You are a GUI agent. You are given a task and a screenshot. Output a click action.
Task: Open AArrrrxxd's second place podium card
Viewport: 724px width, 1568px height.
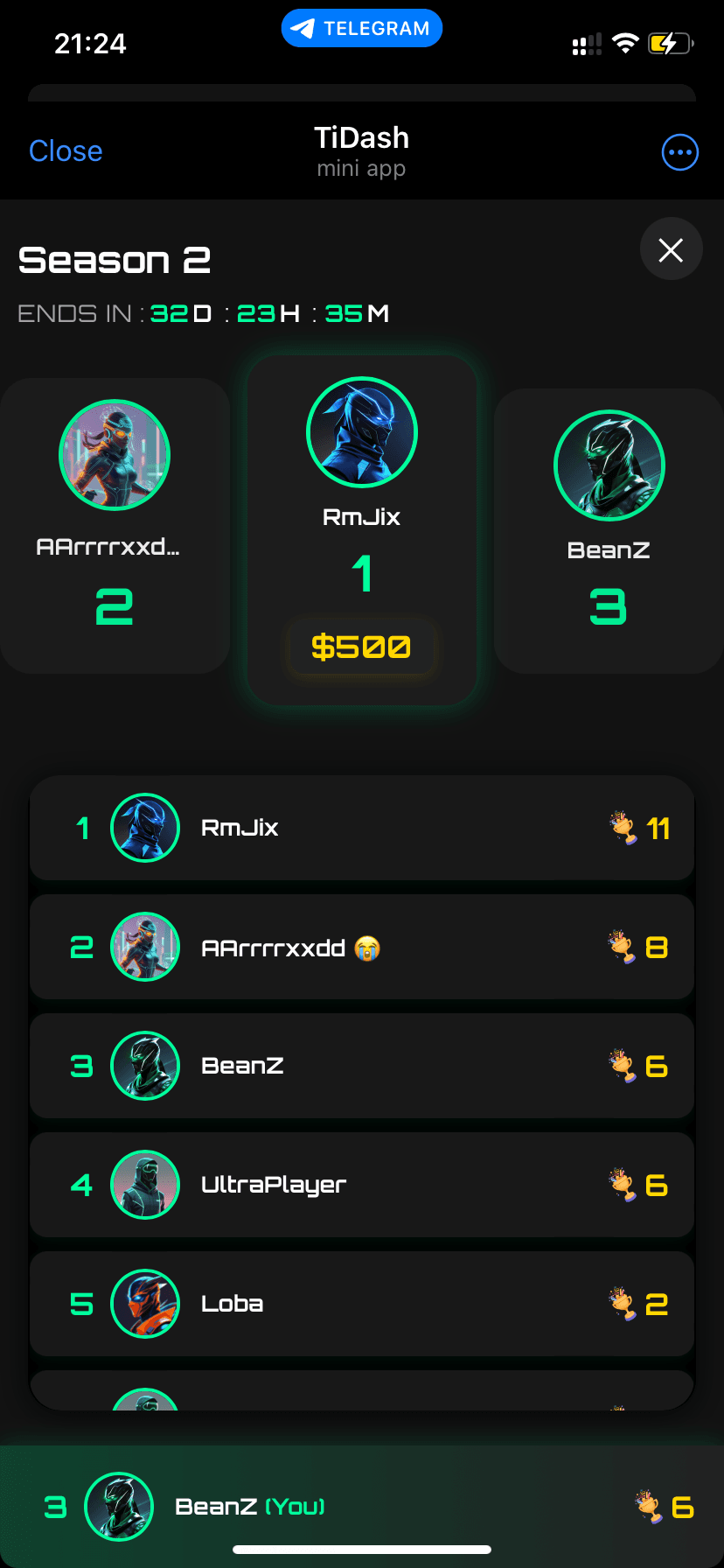point(114,525)
